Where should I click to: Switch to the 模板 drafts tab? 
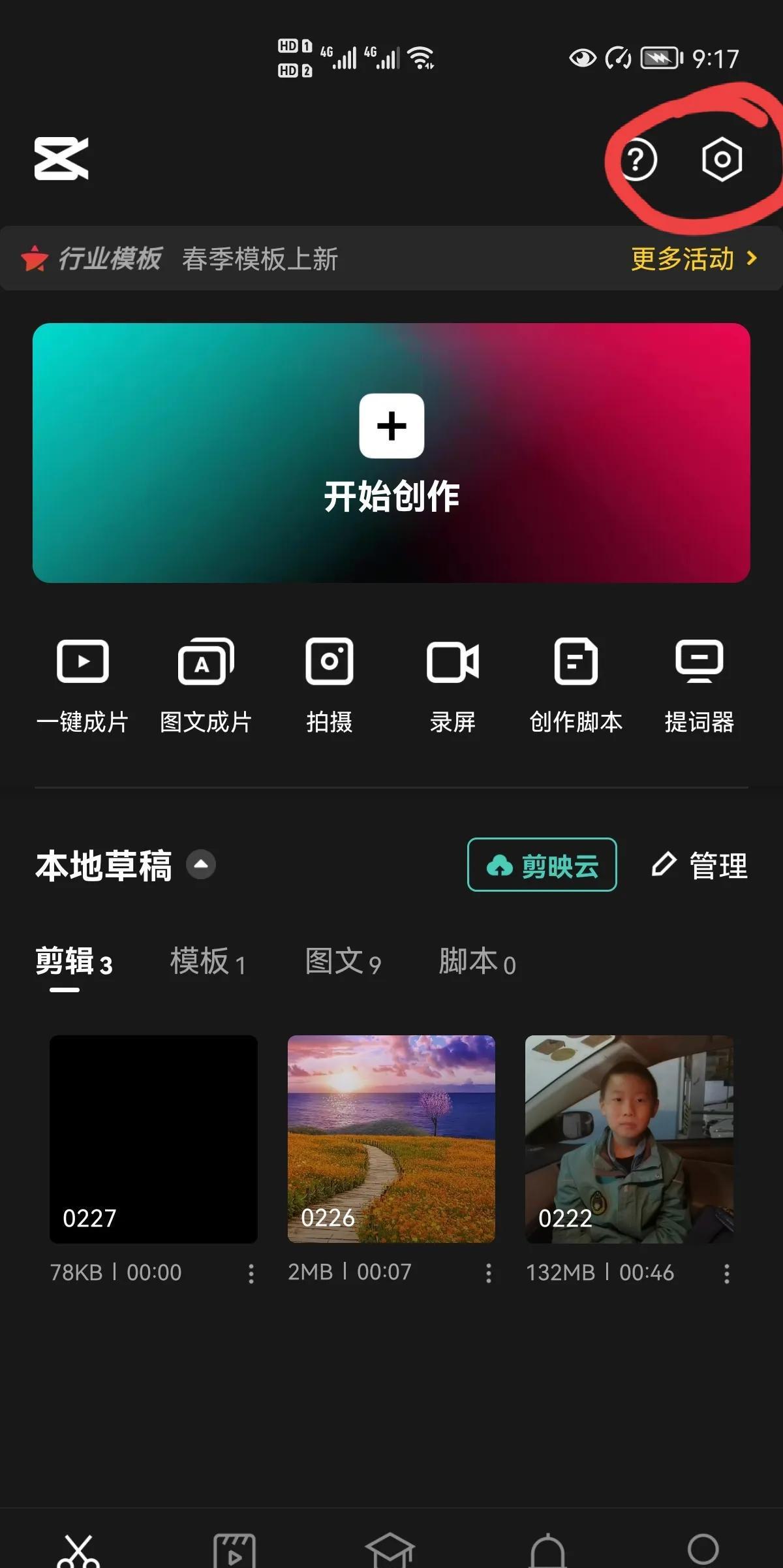coord(207,962)
